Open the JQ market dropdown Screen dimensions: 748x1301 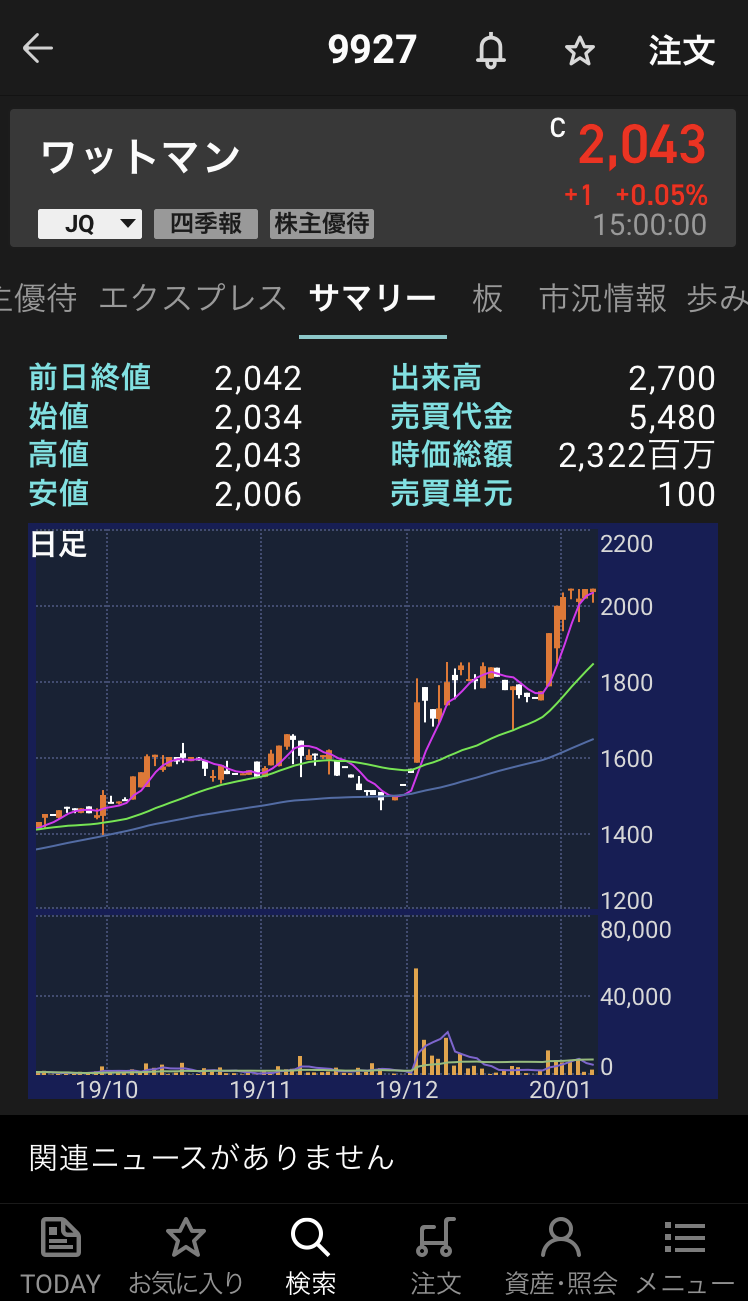90,224
